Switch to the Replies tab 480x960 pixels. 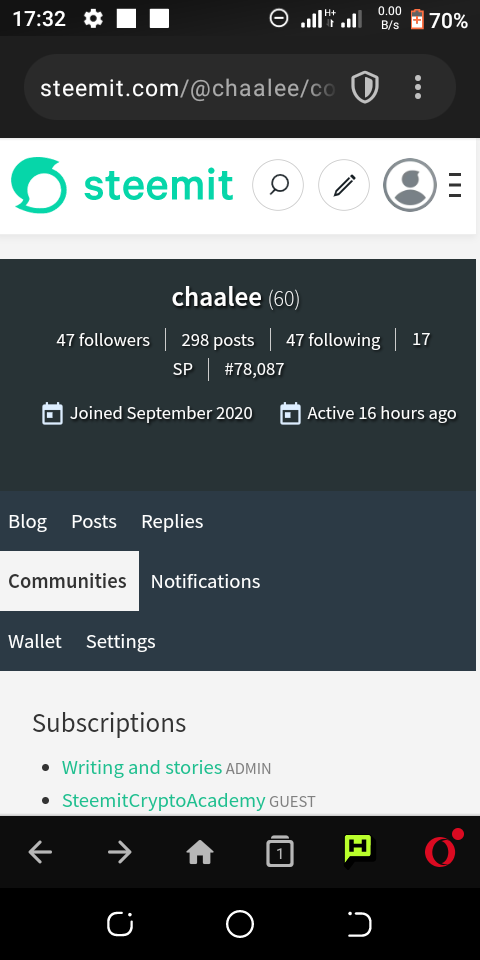(172, 522)
